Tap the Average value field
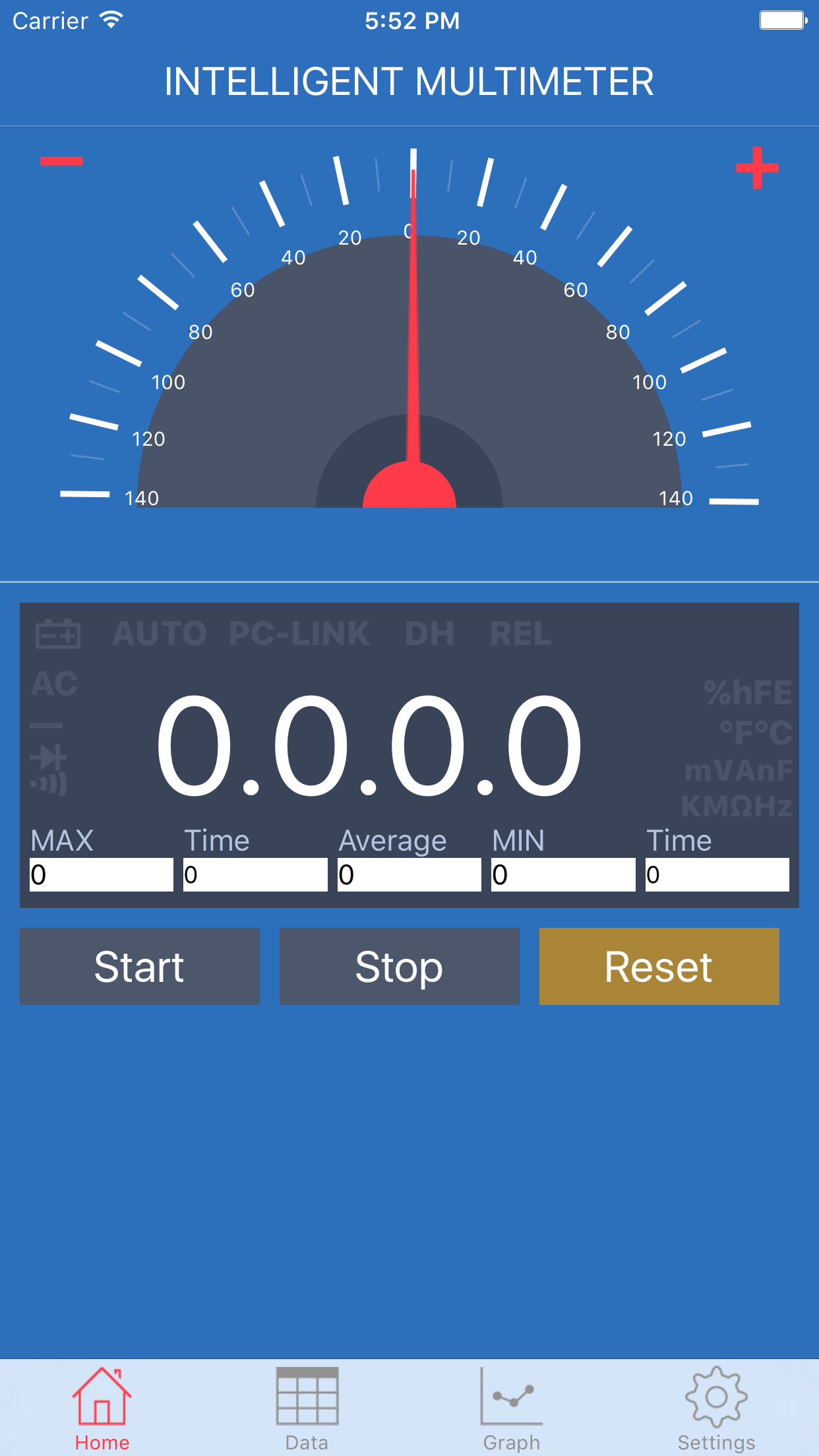Image resolution: width=819 pixels, height=1456 pixels. point(409,874)
